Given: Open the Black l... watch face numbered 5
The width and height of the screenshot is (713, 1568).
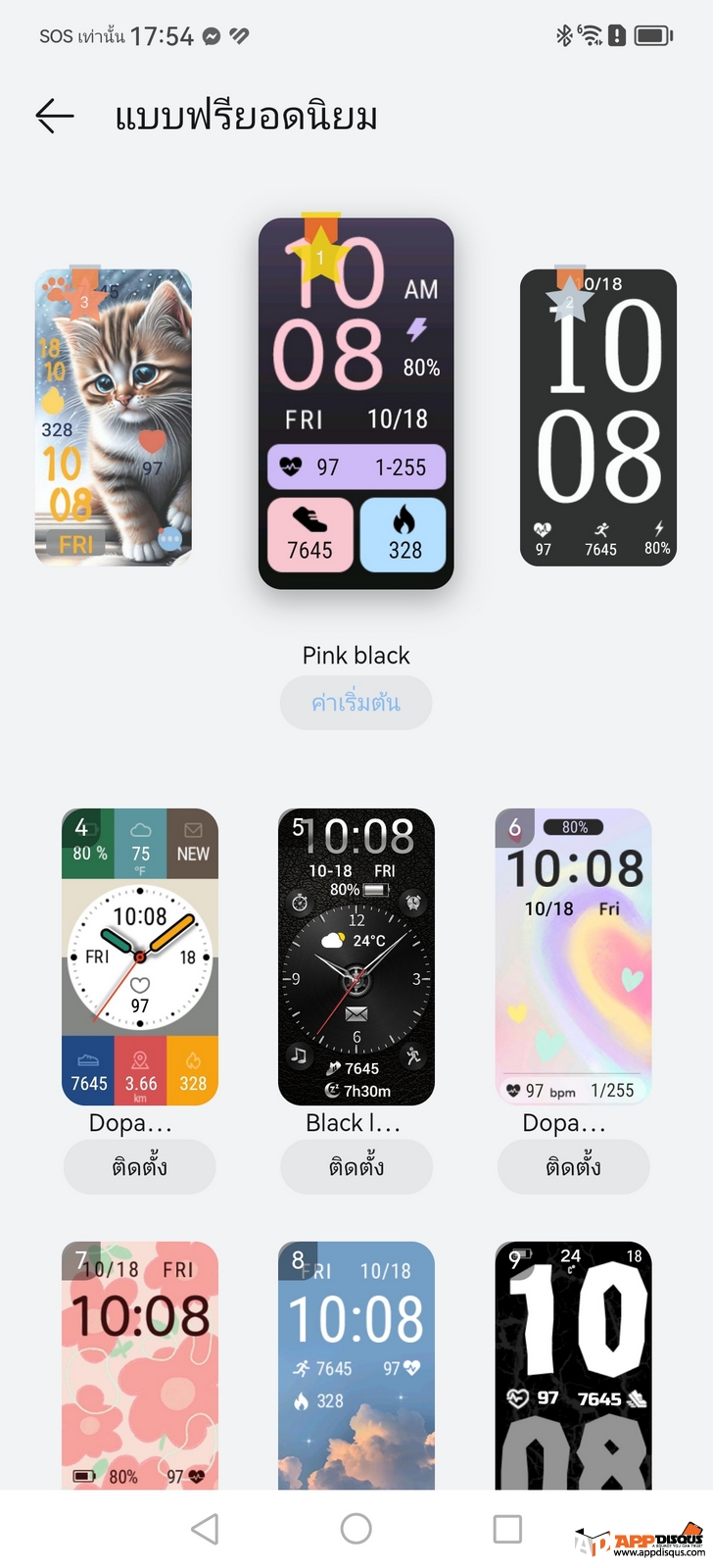Looking at the screenshot, I should tap(356, 956).
